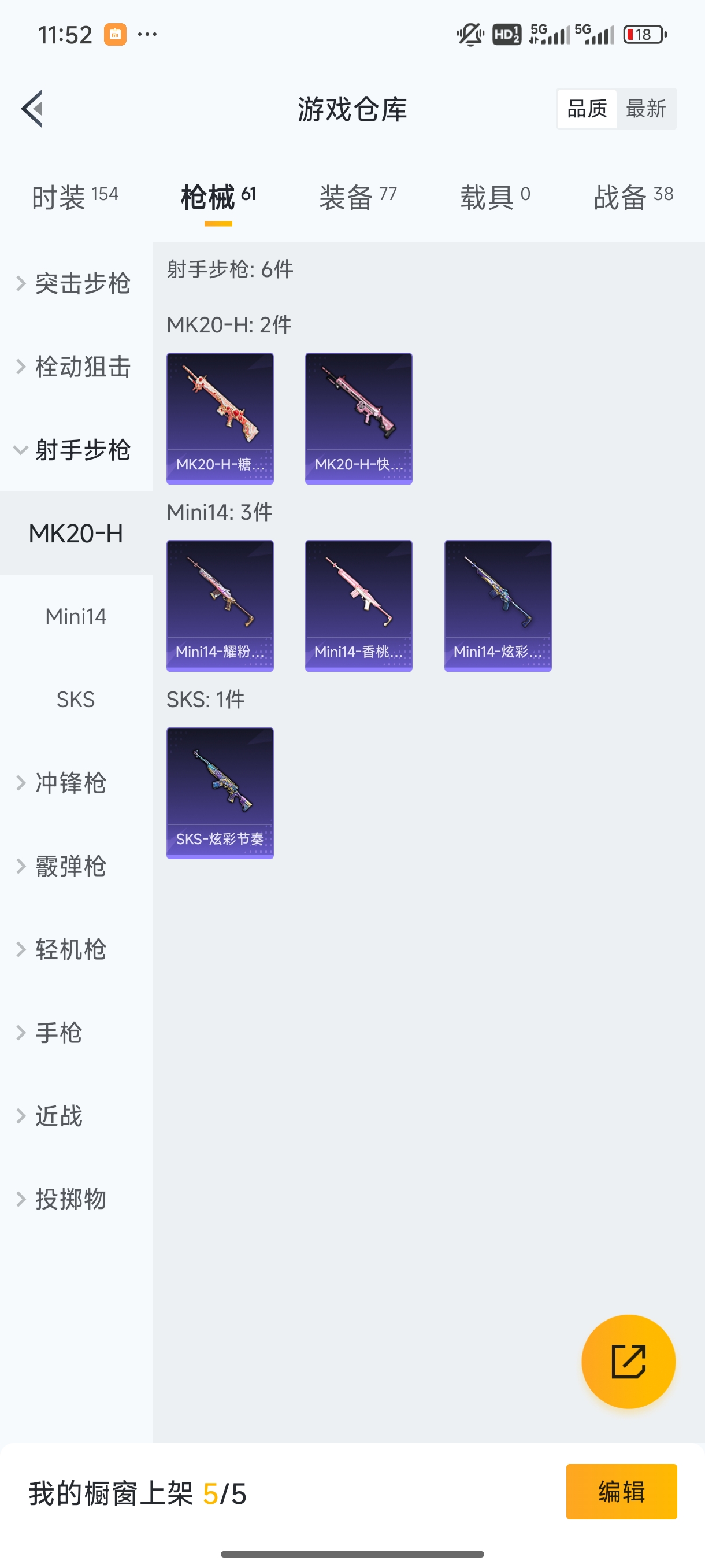705x1568 pixels.
Task: Select SKS in the sidebar
Action: tap(76, 699)
